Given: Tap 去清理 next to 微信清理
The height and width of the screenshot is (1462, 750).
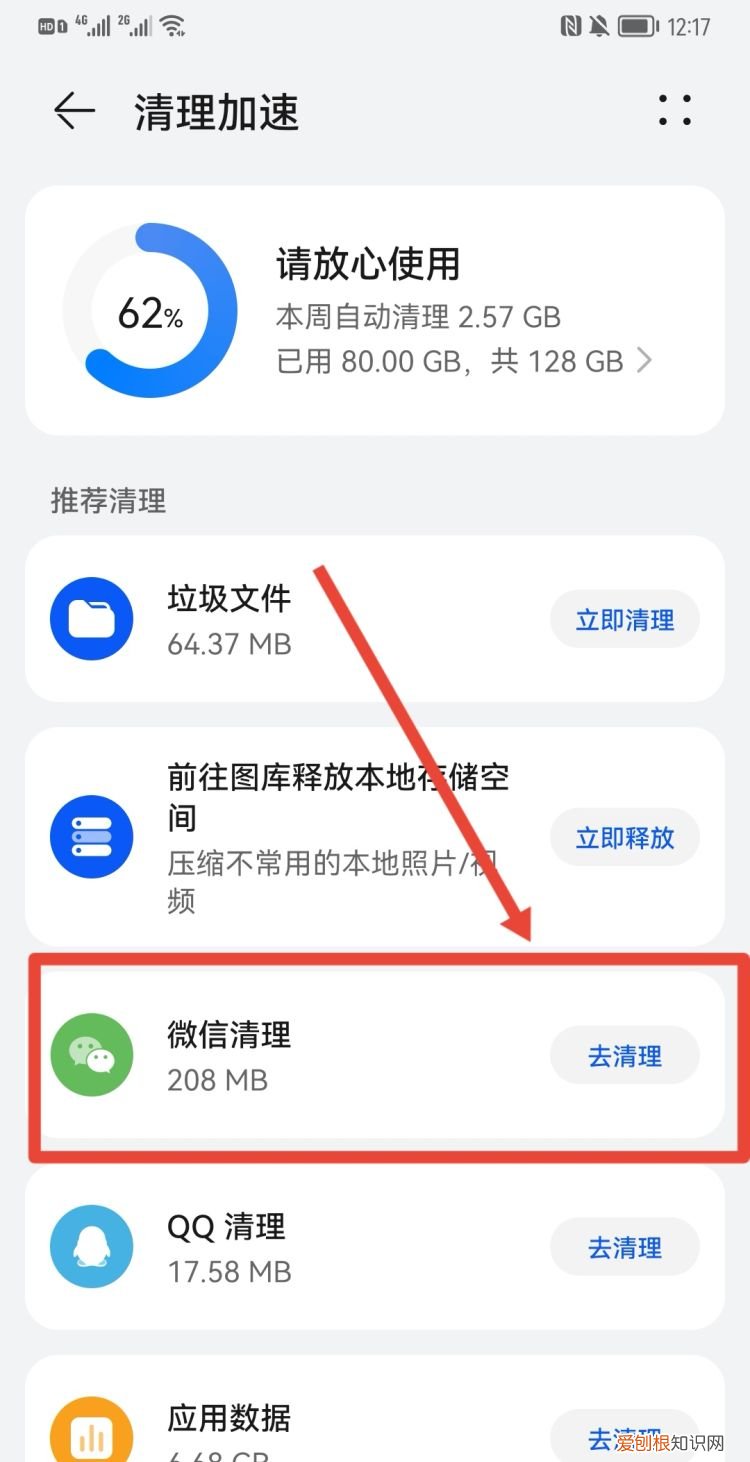Looking at the screenshot, I should (x=624, y=1055).
